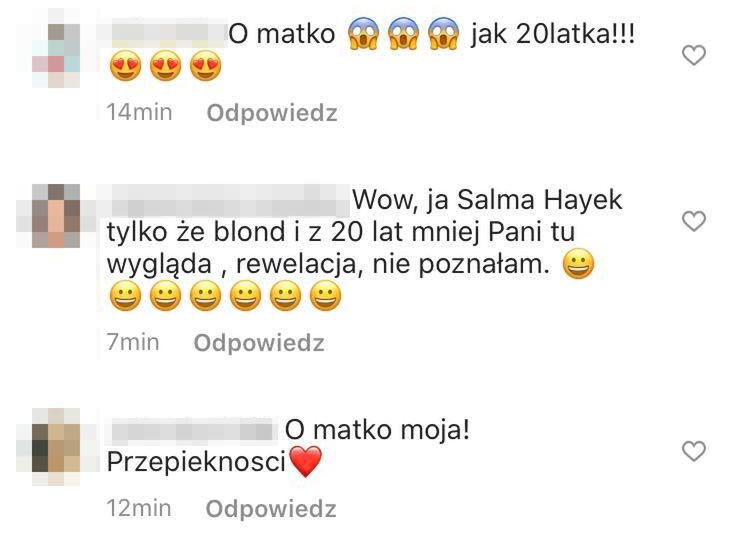The width and height of the screenshot is (750, 548).
Task: Reply to the "Przepieknosci" comment
Action: 271,509
